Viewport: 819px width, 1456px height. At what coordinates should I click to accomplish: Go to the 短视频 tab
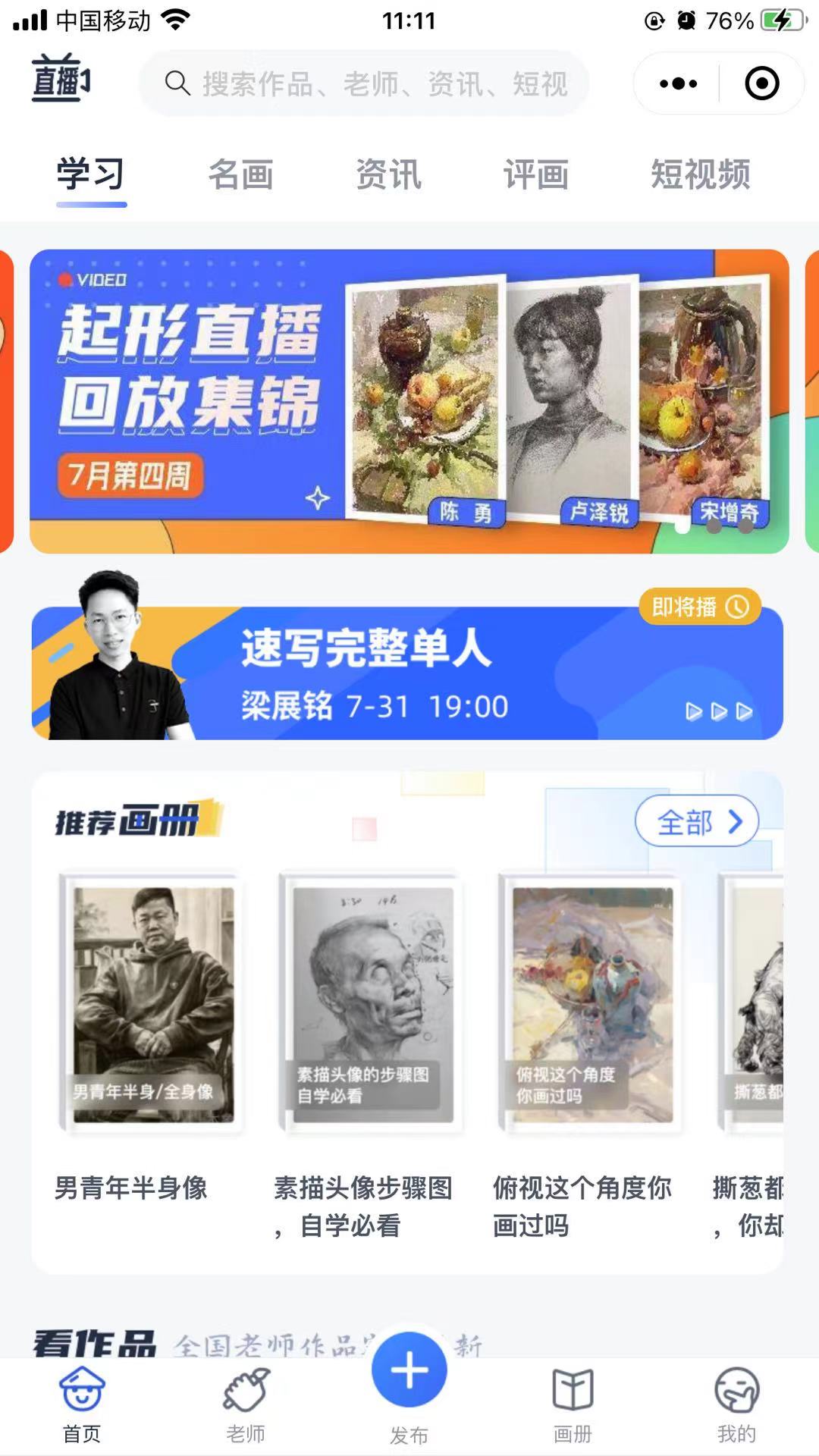(700, 174)
